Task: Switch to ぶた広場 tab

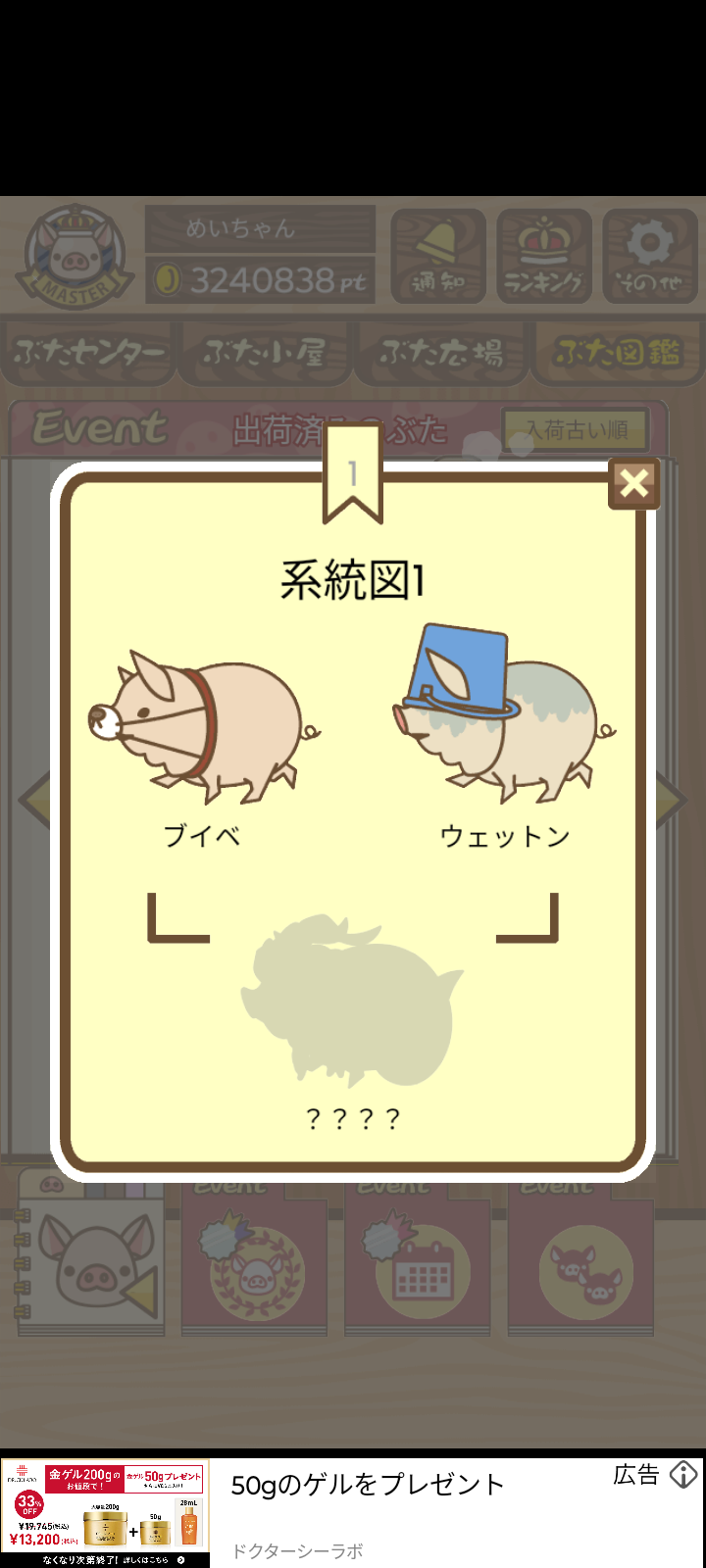Action: pyautogui.click(x=441, y=353)
